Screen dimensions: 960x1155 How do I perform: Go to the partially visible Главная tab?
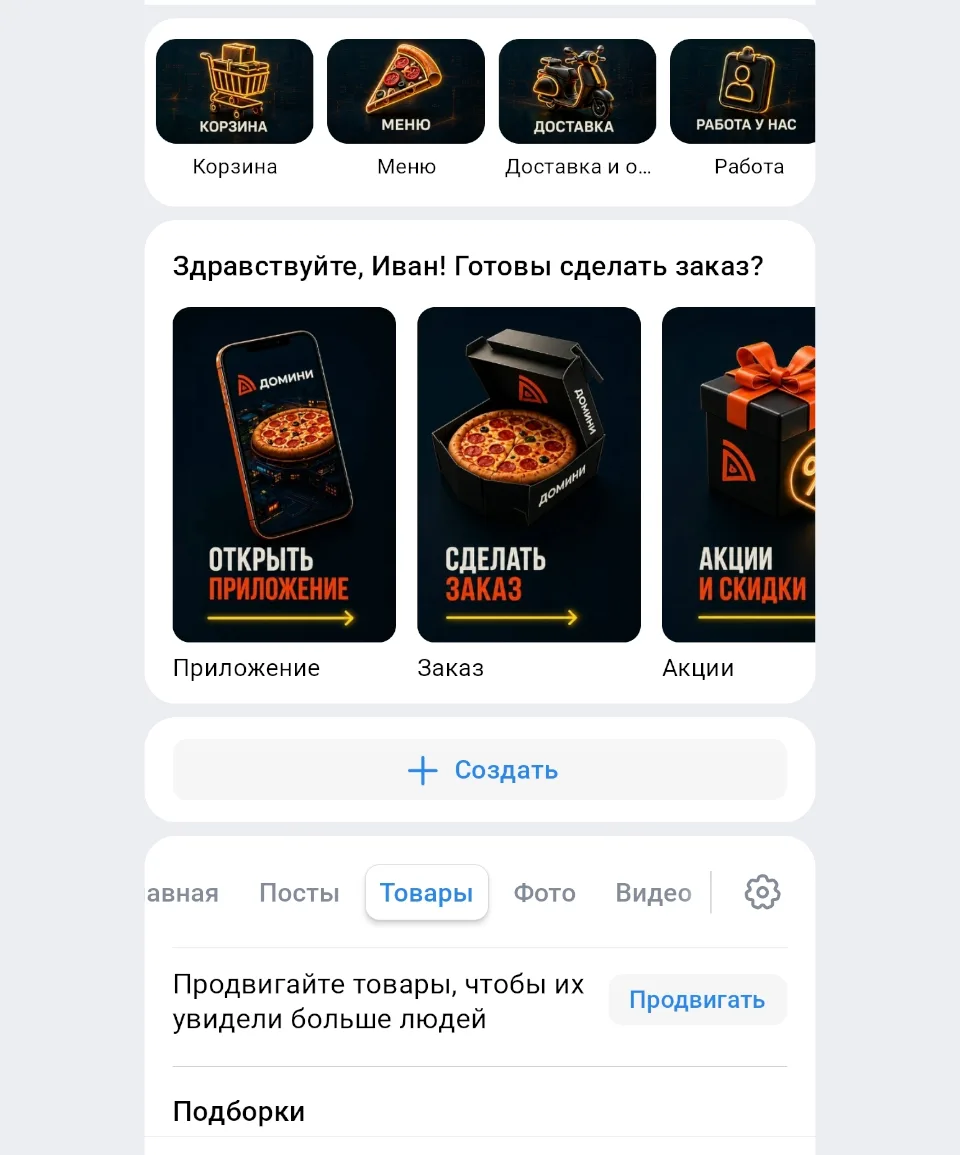(183, 893)
